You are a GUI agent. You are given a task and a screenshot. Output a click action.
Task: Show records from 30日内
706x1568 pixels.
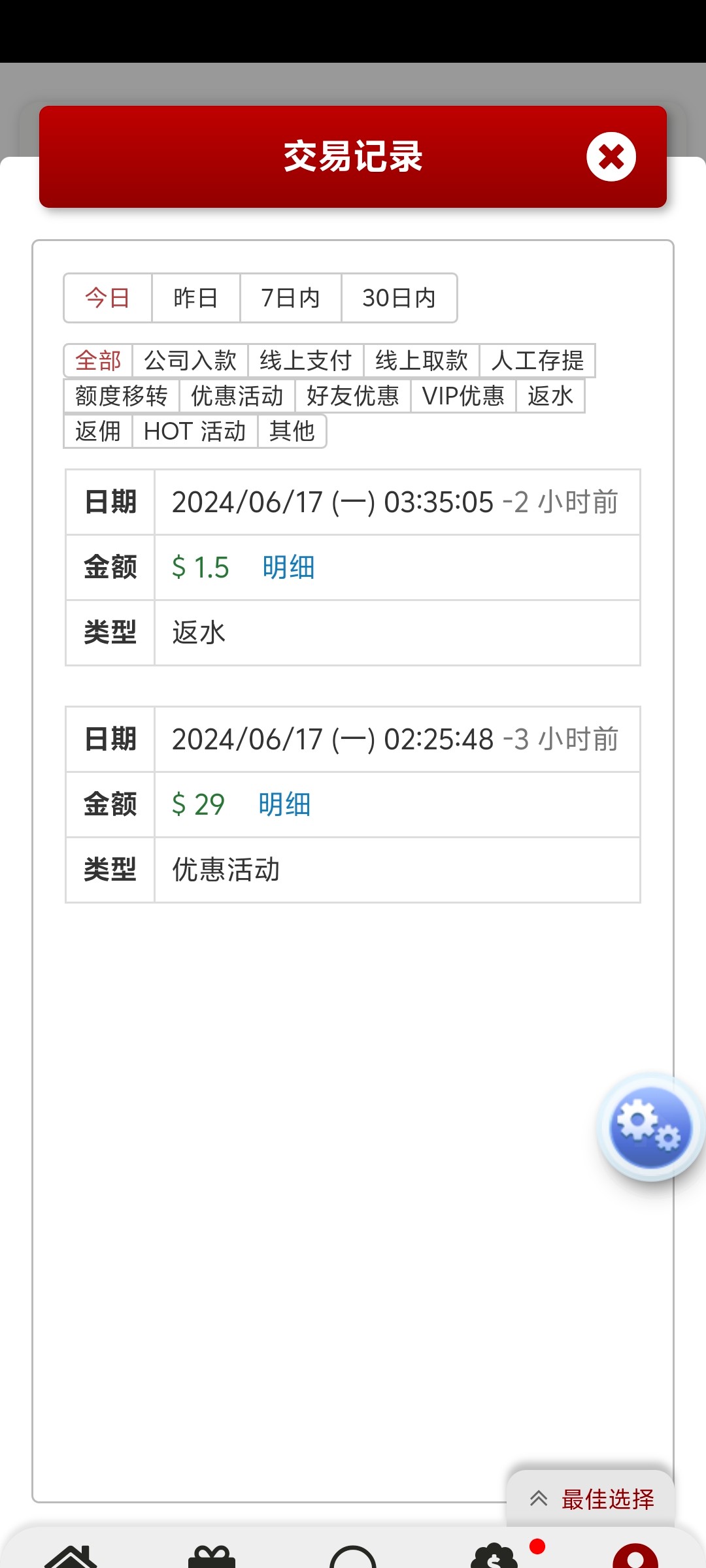pyautogui.click(x=399, y=298)
